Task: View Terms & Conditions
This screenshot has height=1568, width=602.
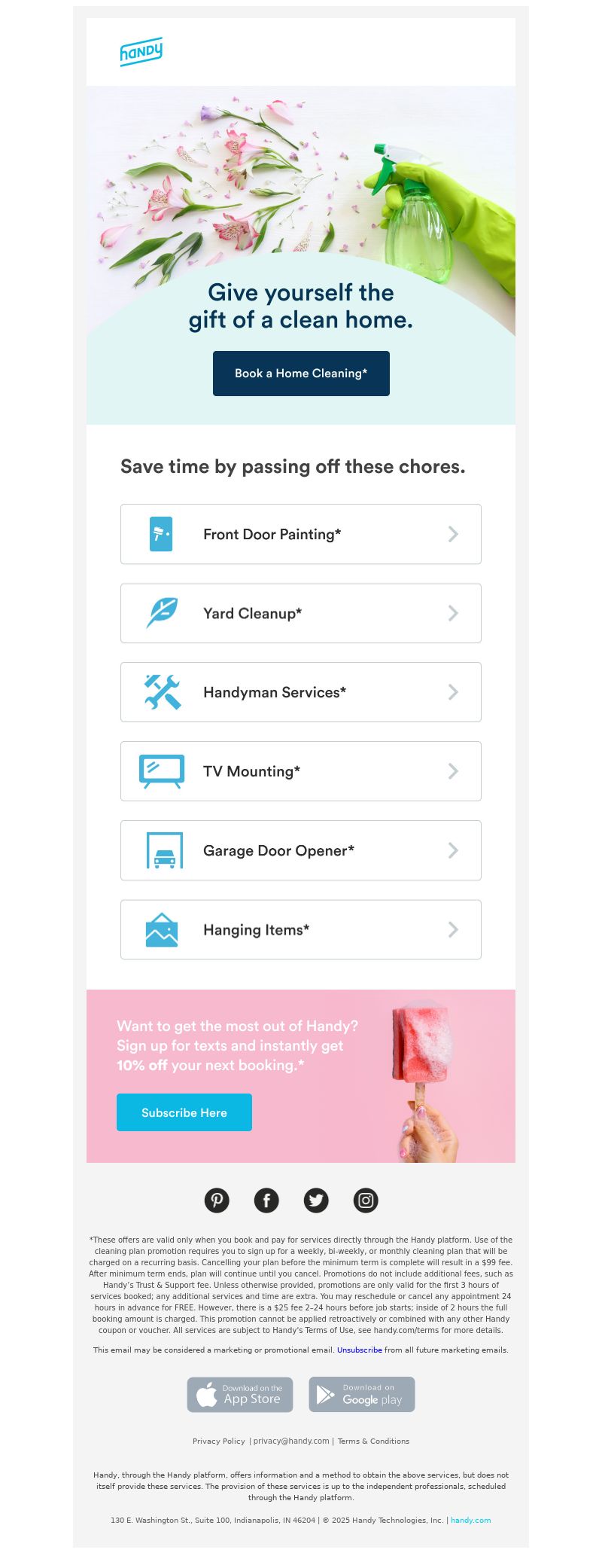Action: coord(373,1441)
